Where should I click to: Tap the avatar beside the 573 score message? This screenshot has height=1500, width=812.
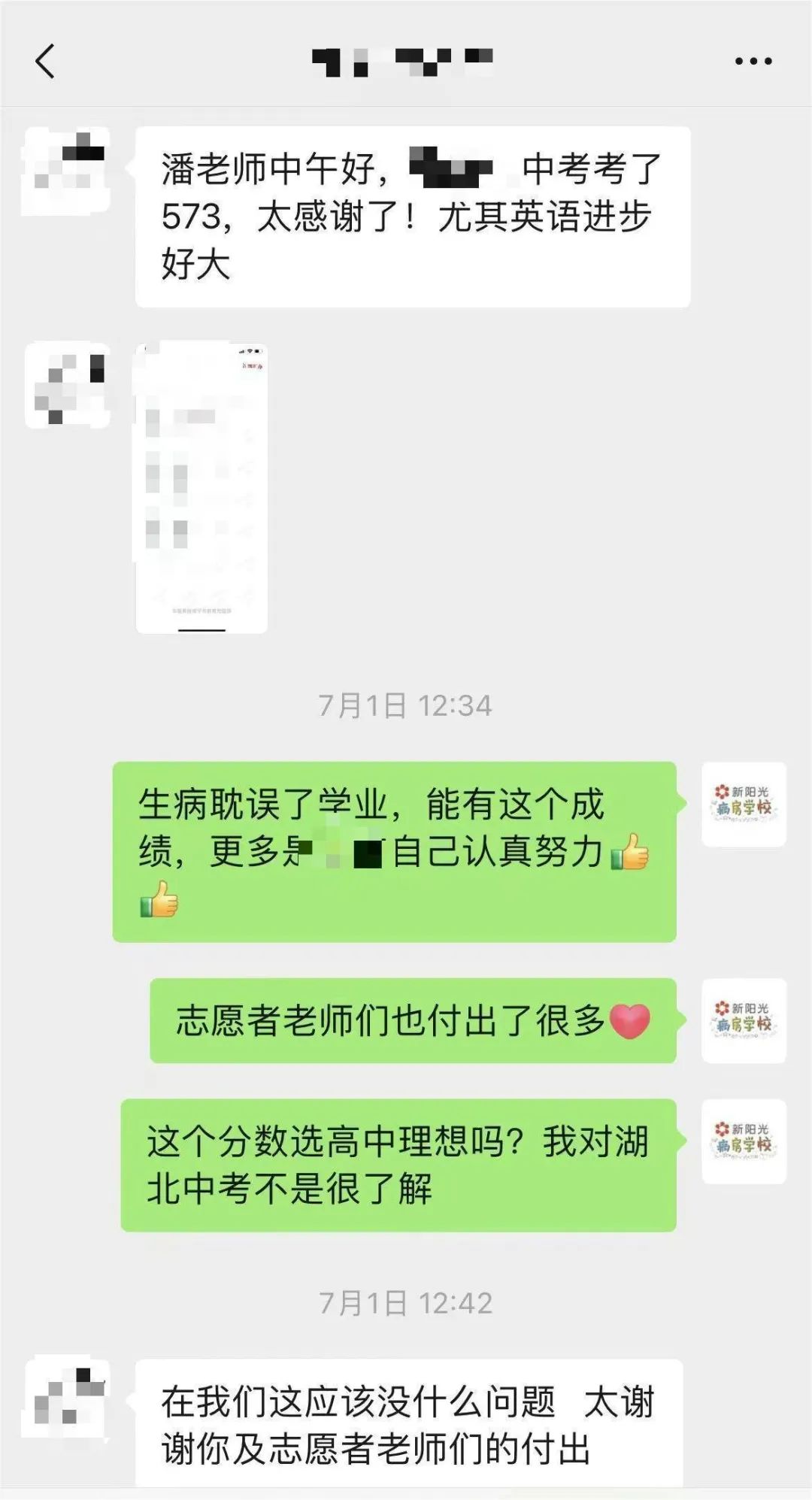[x=67, y=171]
